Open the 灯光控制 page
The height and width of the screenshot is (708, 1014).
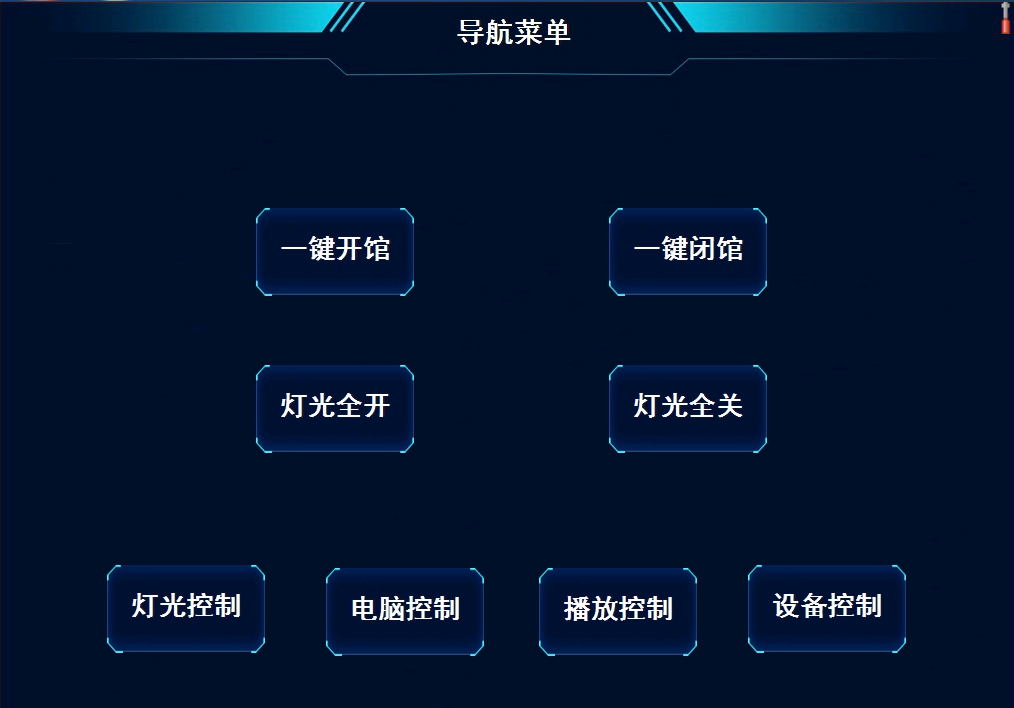coord(186,608)
